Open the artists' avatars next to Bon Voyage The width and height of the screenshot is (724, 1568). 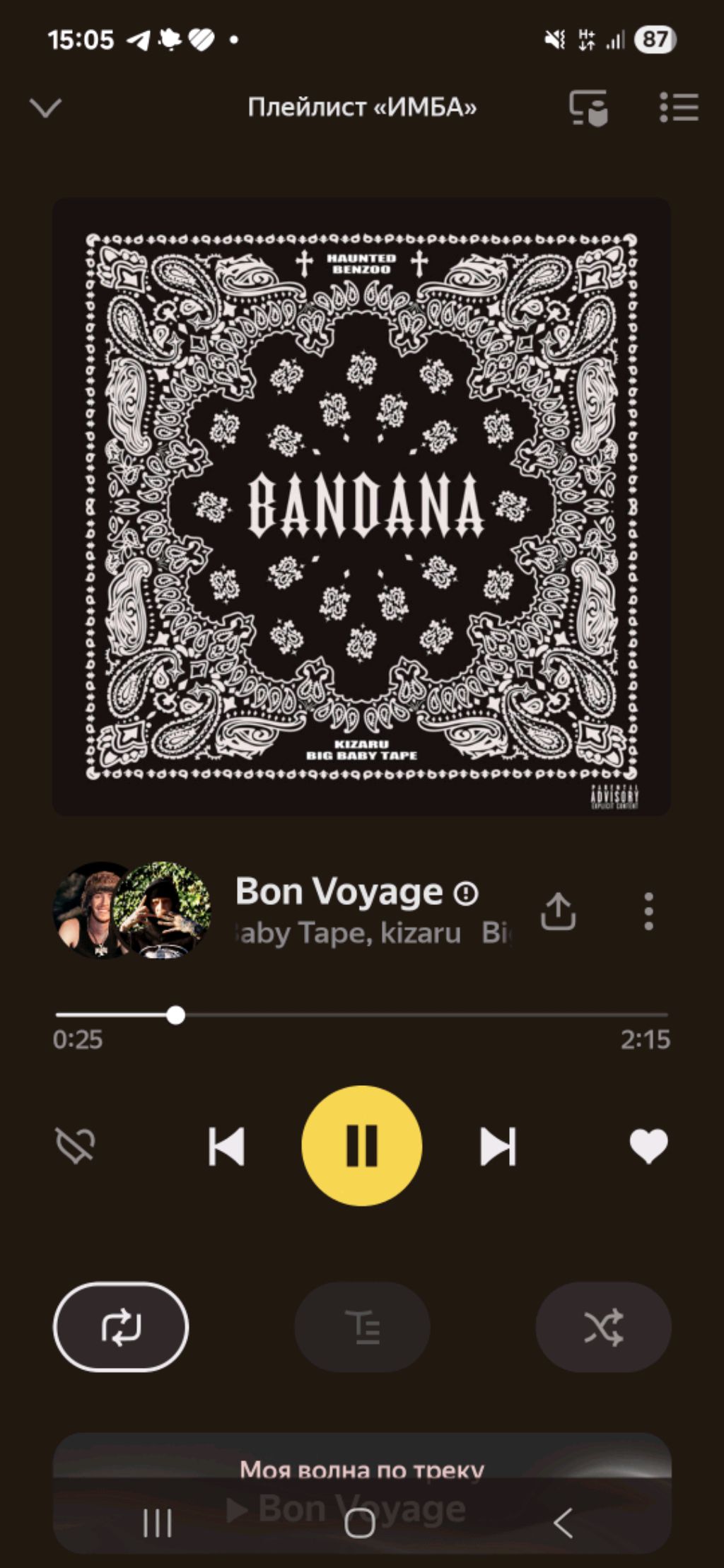[x=132, y=910]
